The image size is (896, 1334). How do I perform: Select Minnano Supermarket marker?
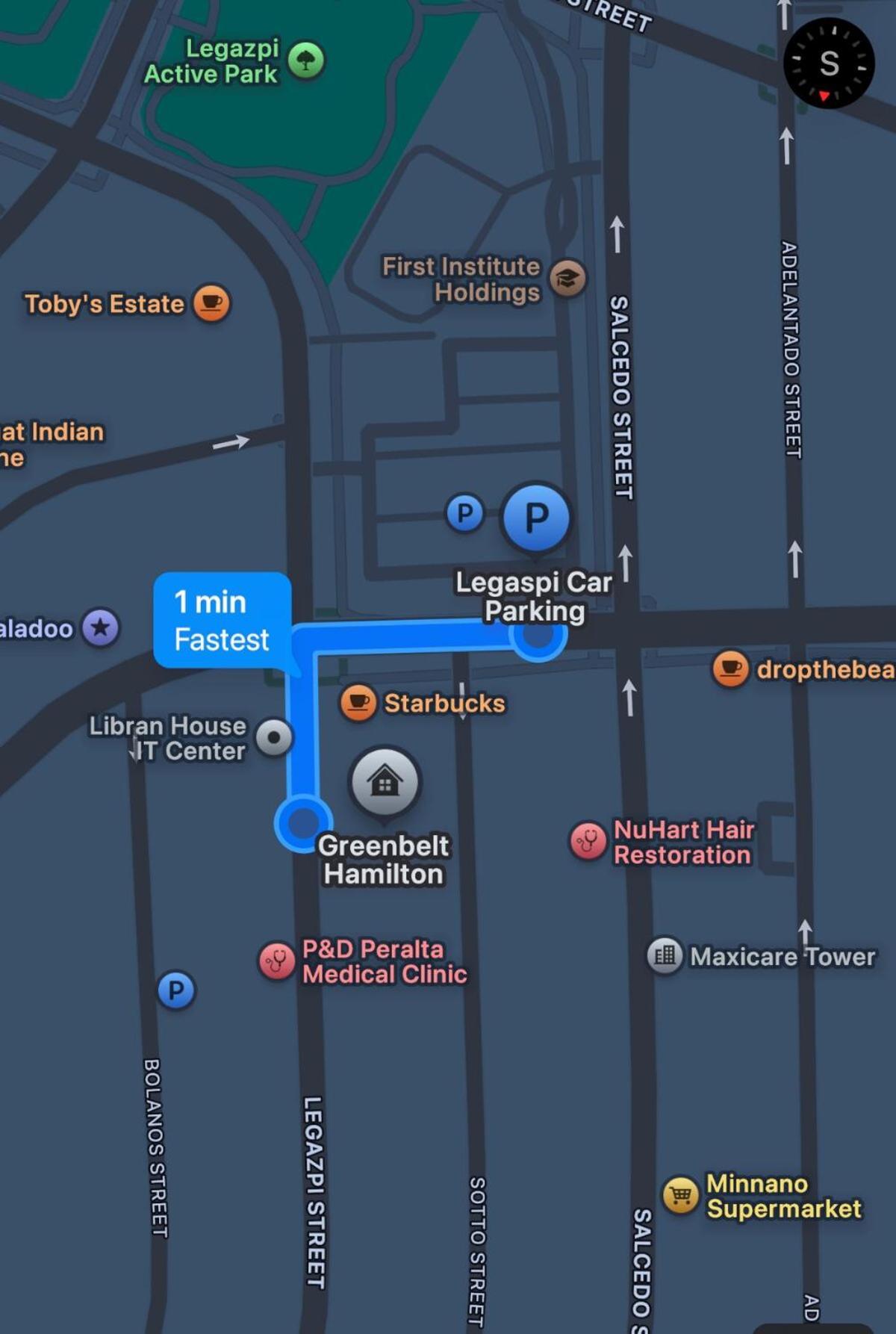pyautogui.click(x=681, y=1195)
